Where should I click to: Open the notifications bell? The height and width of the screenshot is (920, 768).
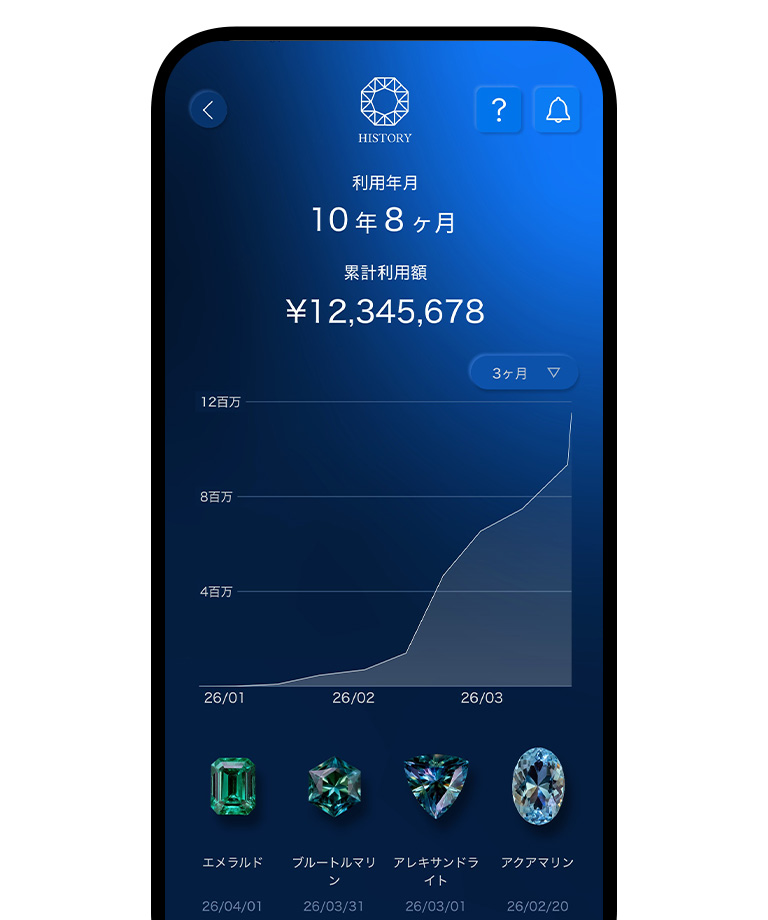(557, 110)
